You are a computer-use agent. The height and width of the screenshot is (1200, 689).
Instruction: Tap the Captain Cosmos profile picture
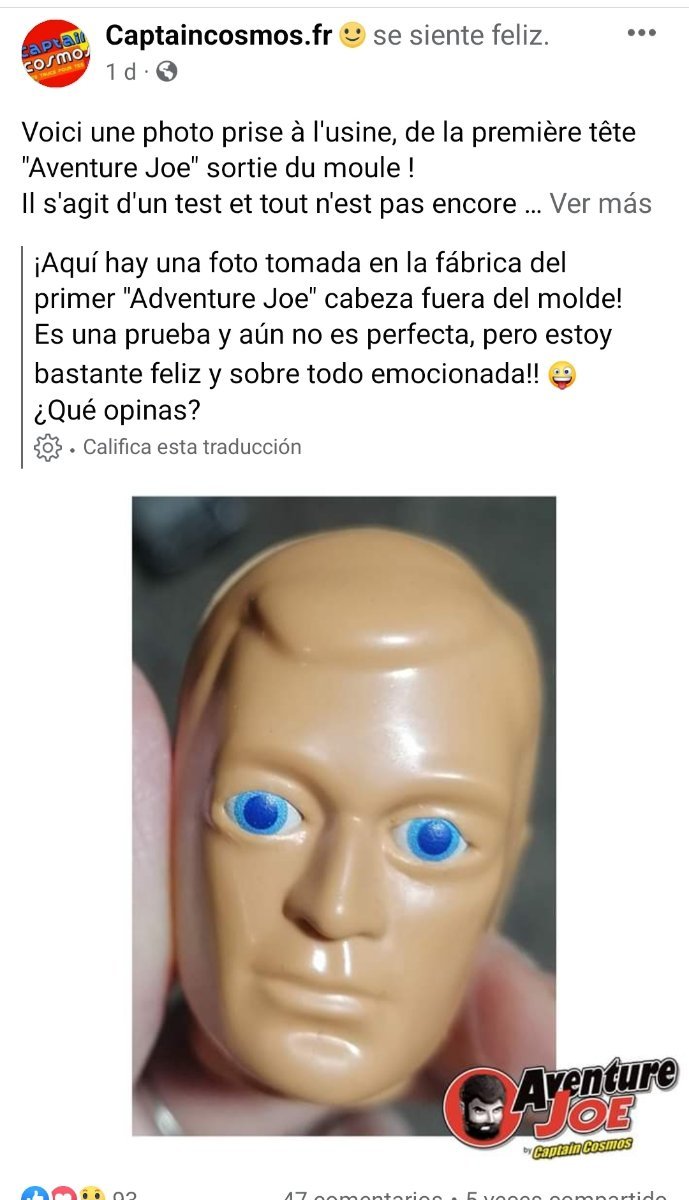55,53
